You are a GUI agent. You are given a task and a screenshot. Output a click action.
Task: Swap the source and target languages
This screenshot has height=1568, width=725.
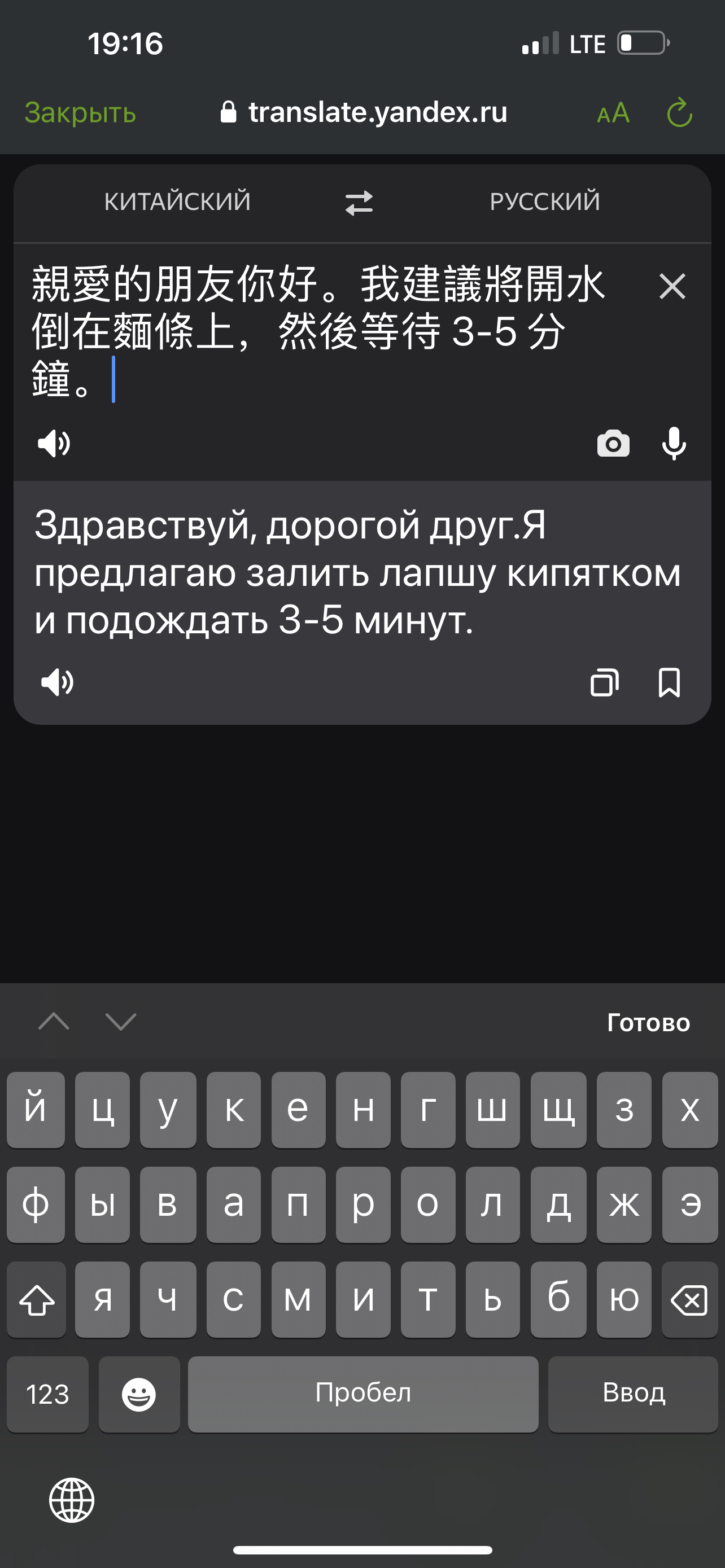tap(359, 203)
